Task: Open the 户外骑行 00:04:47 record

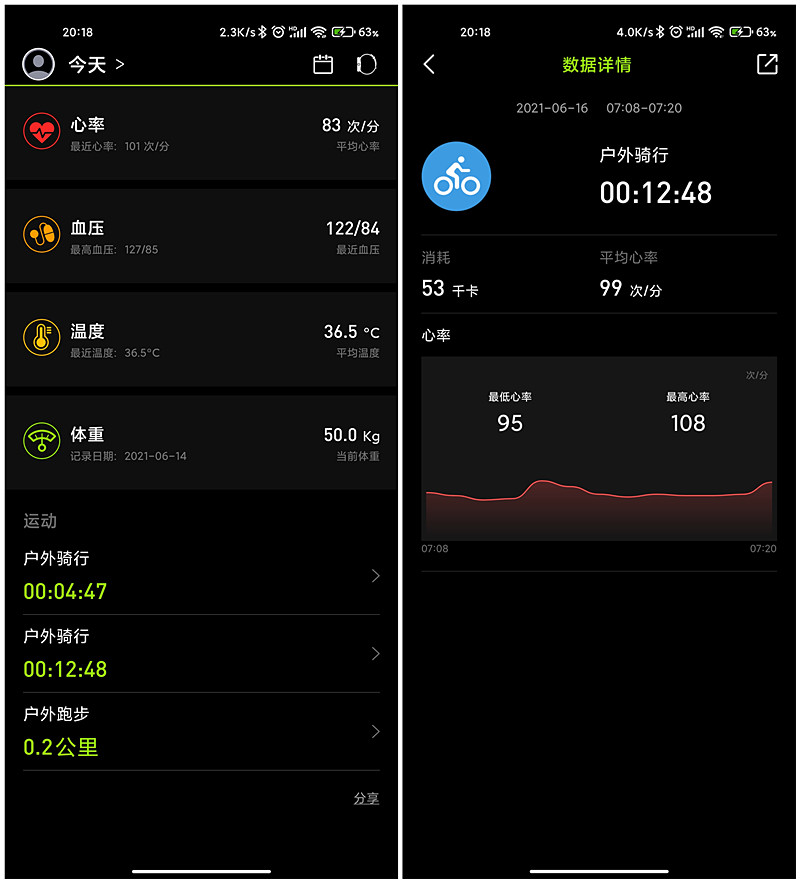Action: pyautogui.click(x=201, y=576)
